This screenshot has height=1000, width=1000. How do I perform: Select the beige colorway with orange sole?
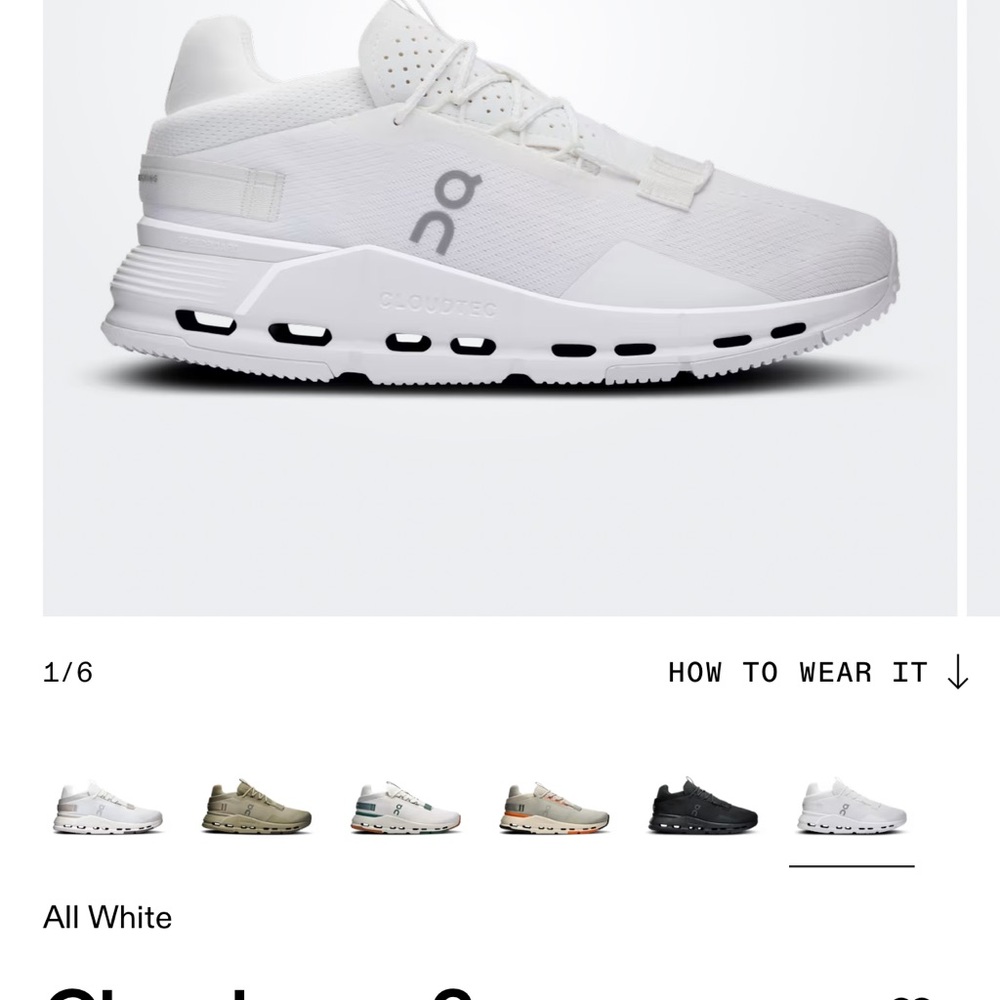[553, 808]
